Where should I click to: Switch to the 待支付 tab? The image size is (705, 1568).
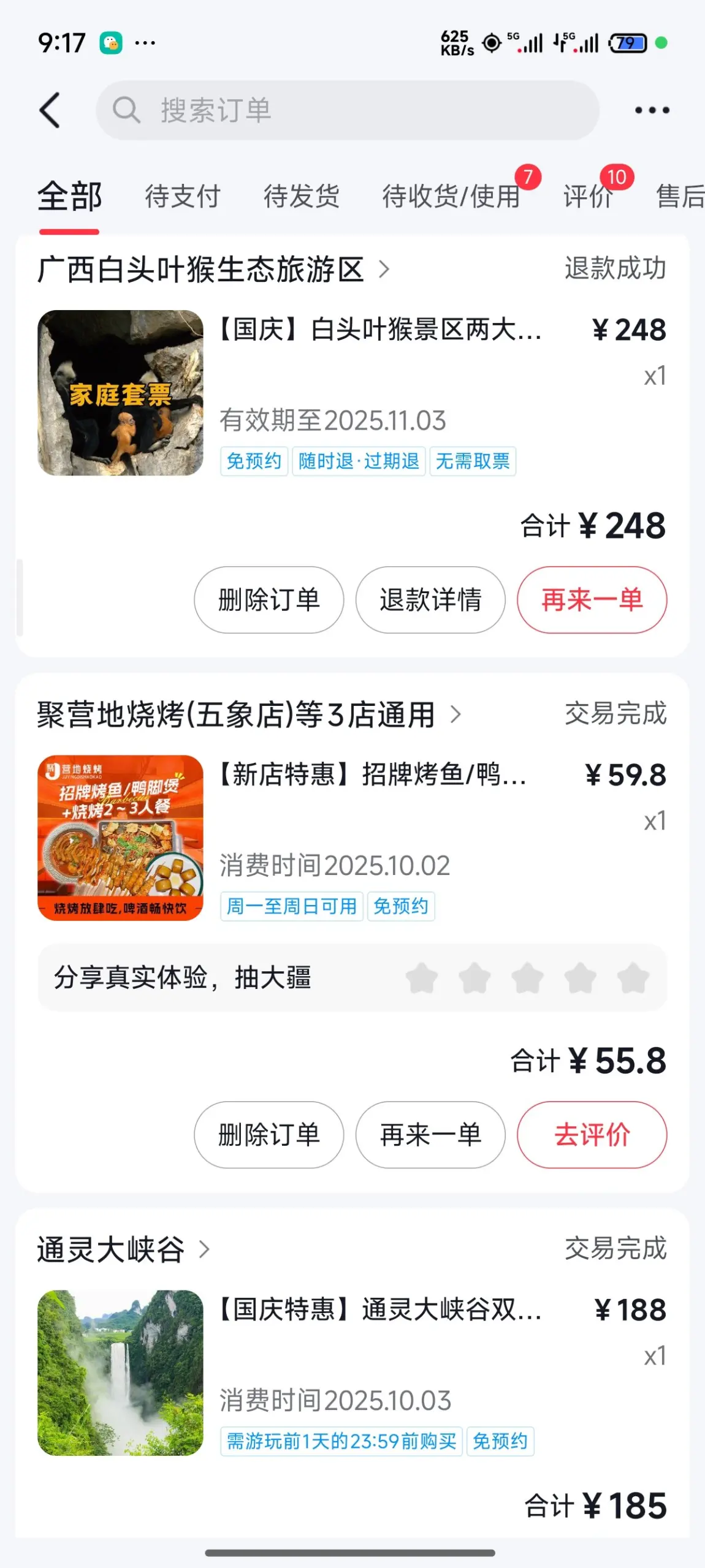[x=182, y=197]
